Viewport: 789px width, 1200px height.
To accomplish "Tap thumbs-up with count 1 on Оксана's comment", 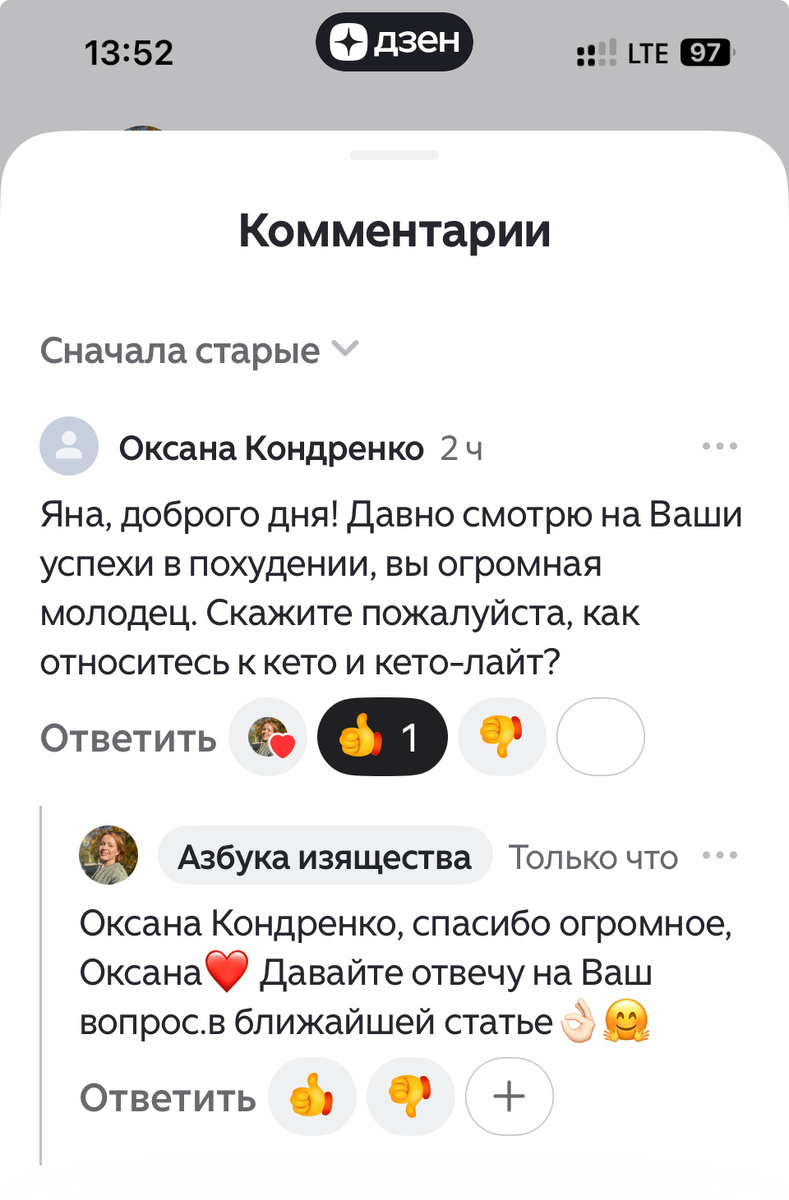I will point(381,738).
